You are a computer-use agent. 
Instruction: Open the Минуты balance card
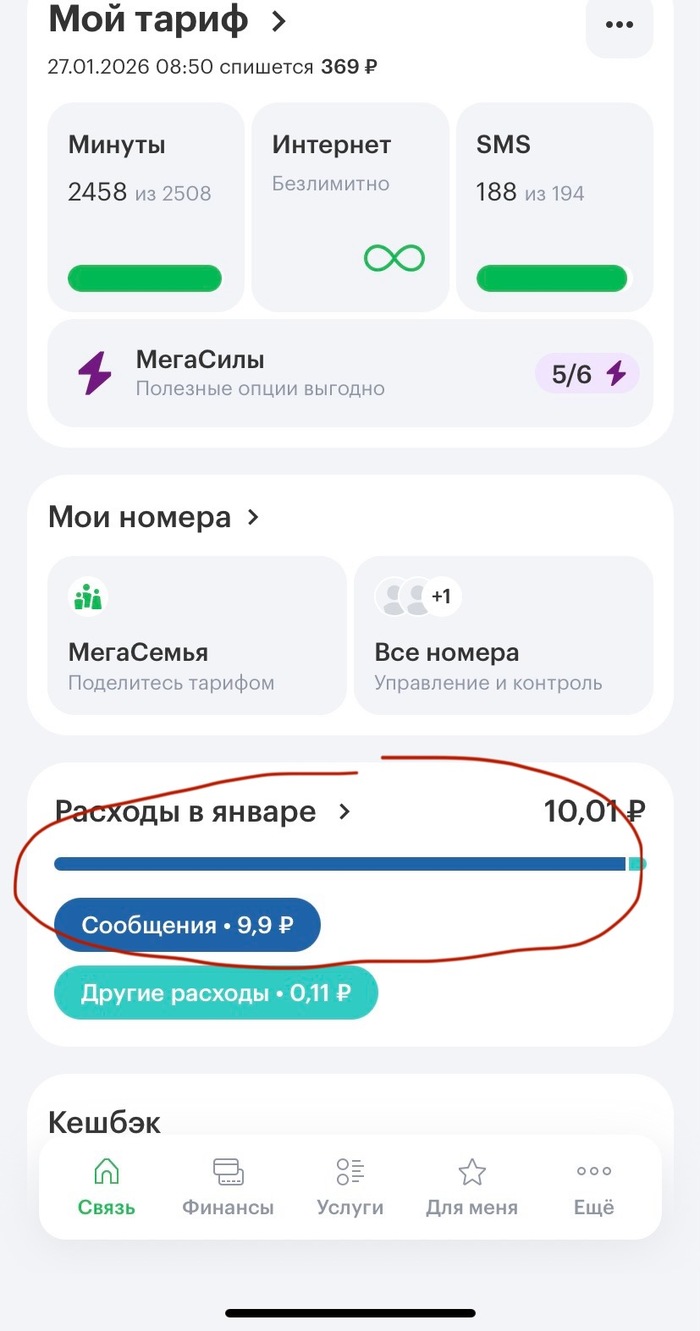(x=146, y=207)
